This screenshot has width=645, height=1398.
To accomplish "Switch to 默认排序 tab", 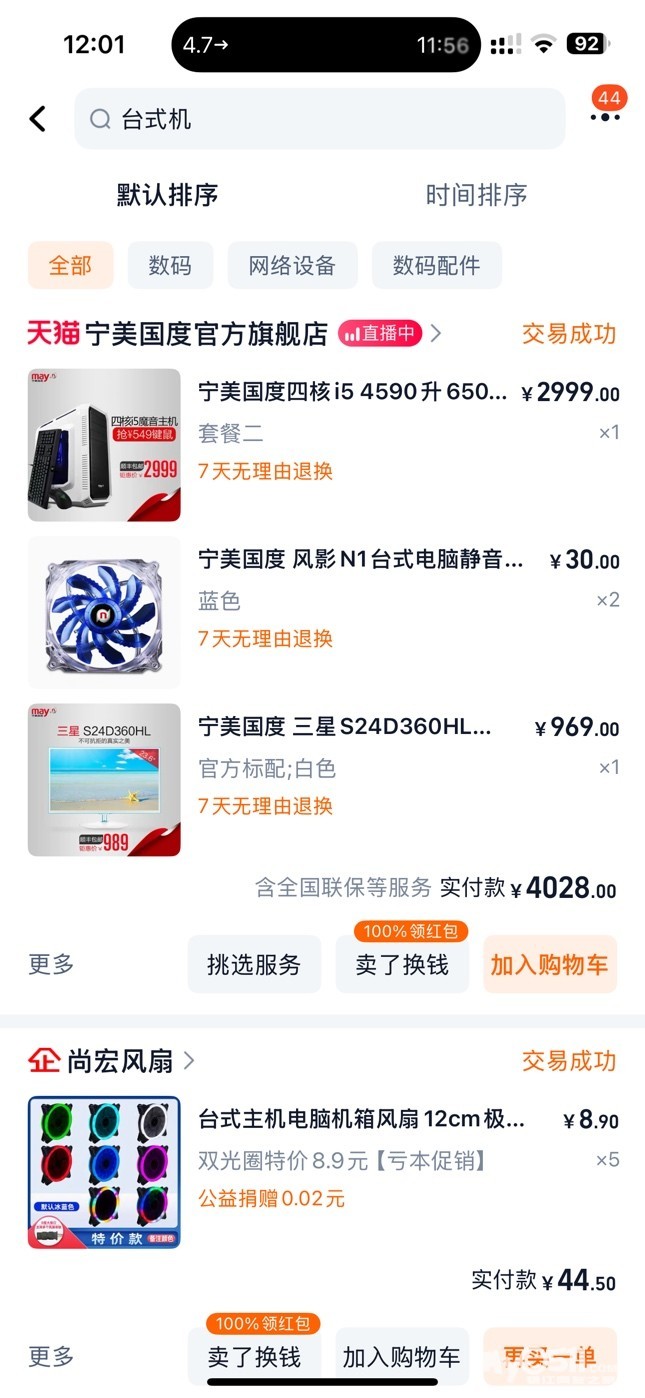I will click(x=167, y=195).
